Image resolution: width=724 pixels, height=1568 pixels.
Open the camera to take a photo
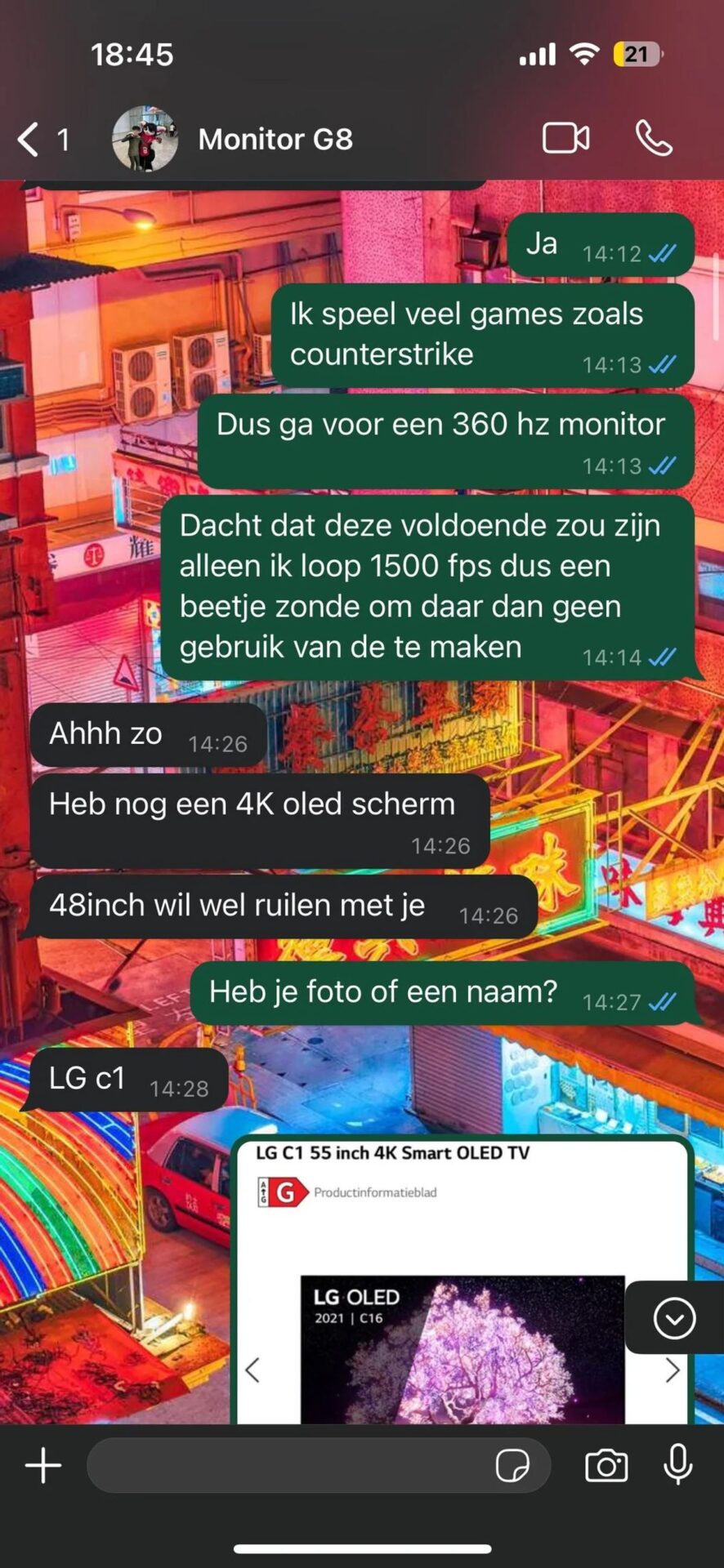(606, 1466)
